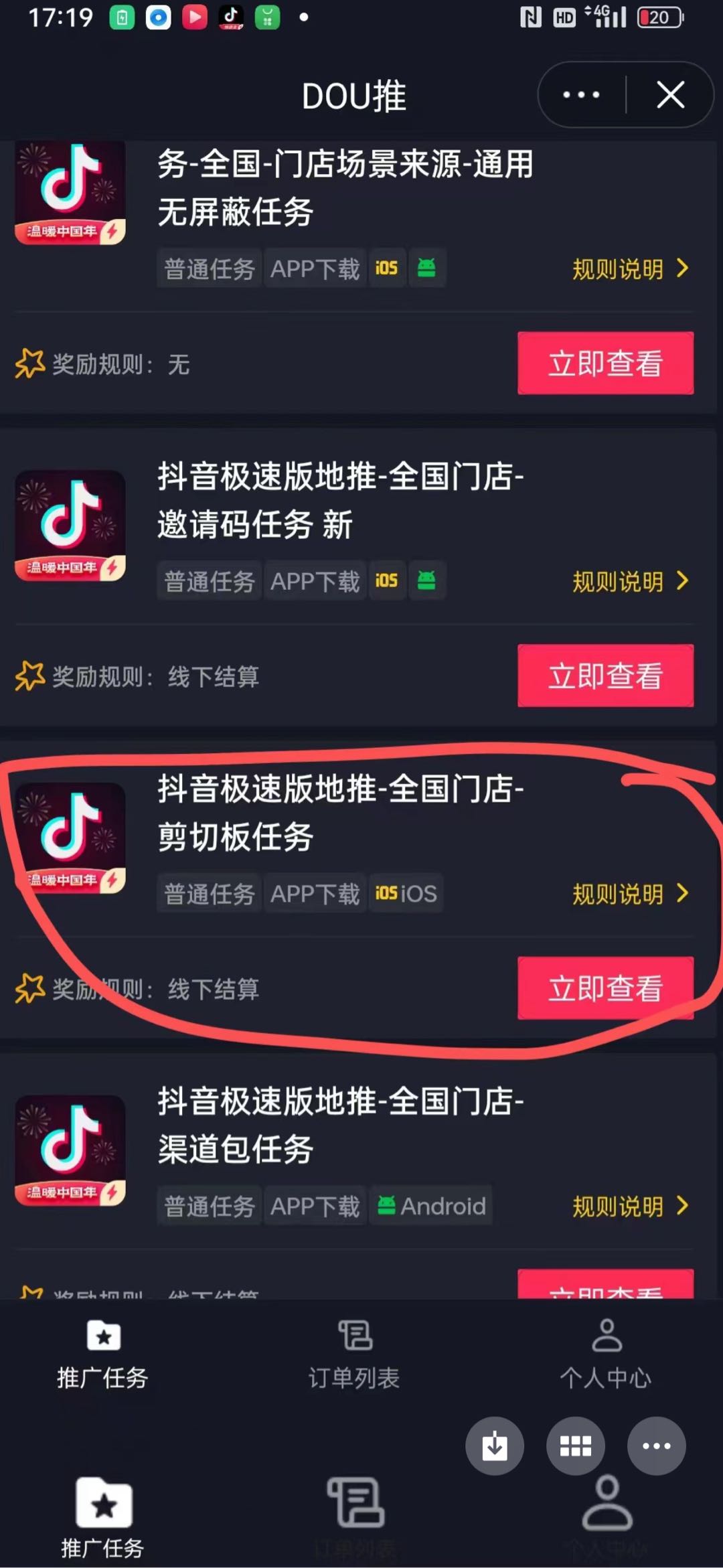Tap 立即查看 for 通用无屏蔽任务

pyautogui.click(x=605, y=363)
